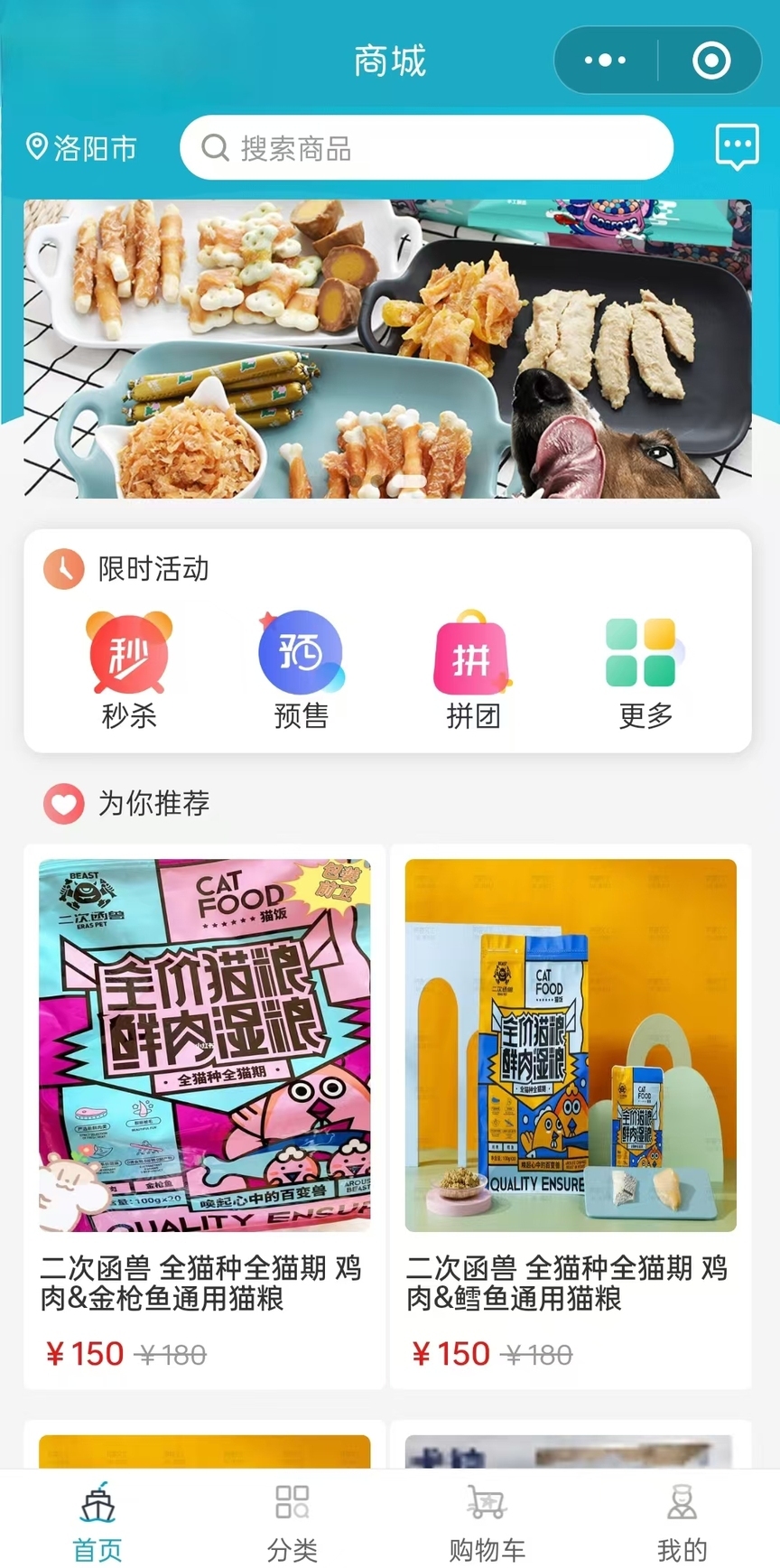Open the mini program more-options menu

605,61
